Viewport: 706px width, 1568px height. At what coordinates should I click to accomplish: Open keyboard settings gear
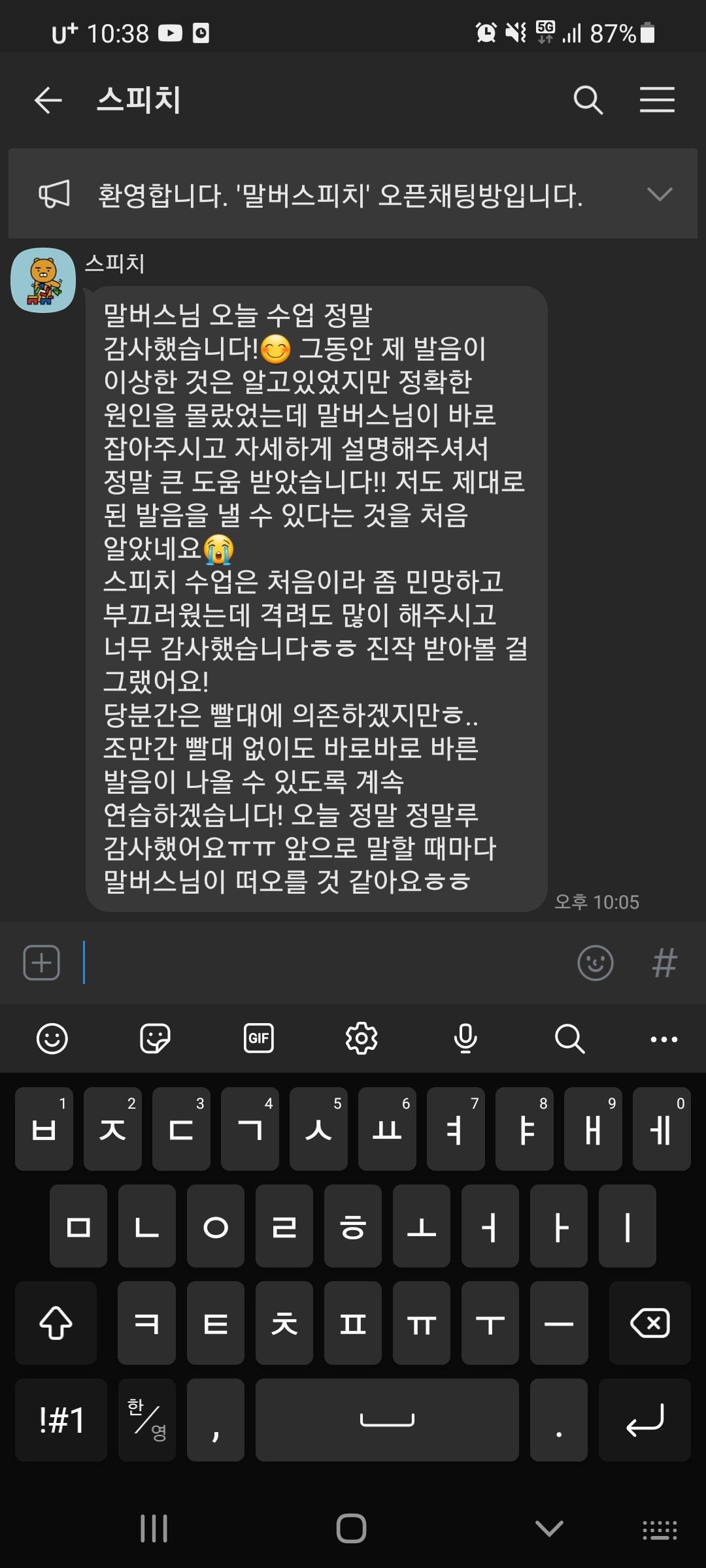pos(361,1038)
